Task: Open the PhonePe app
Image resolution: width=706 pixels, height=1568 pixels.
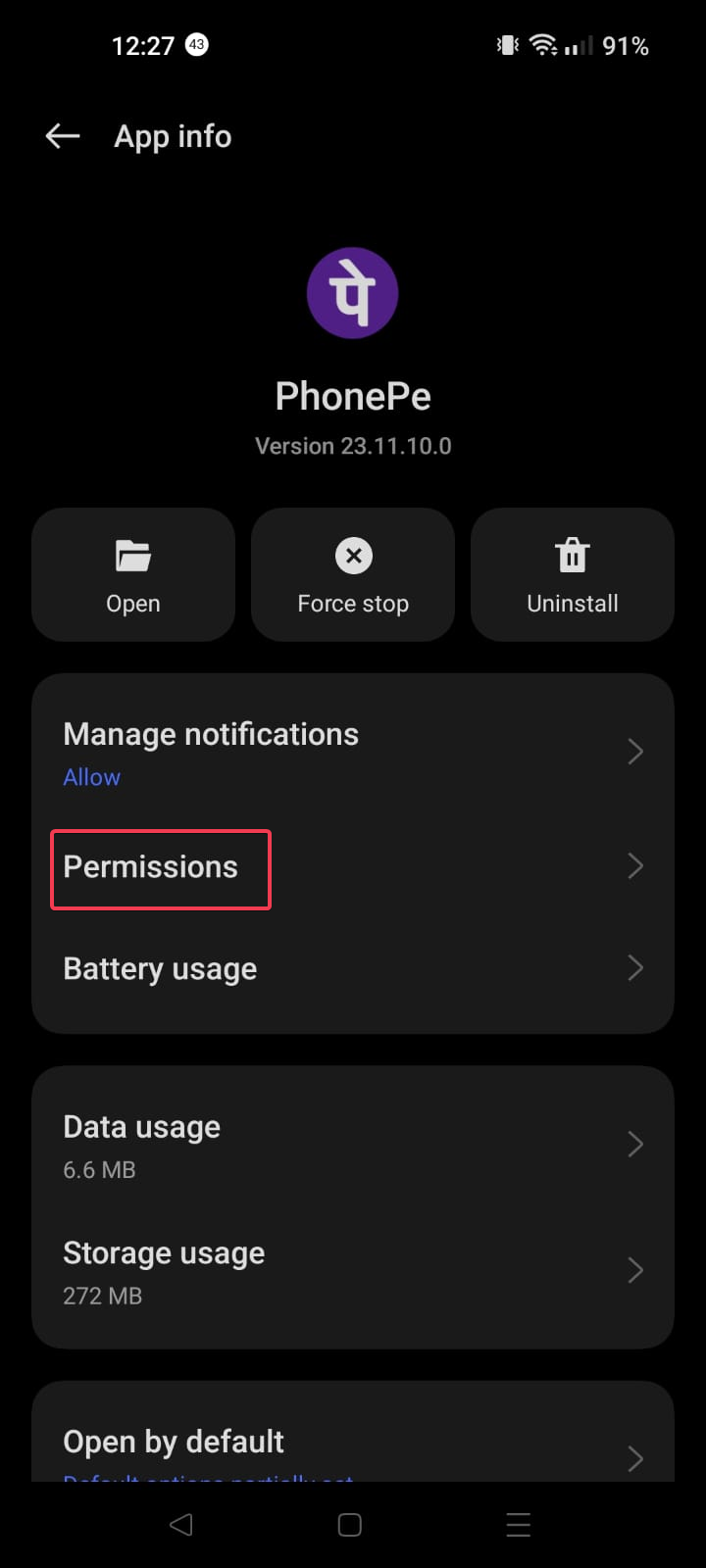Action: 133,574
